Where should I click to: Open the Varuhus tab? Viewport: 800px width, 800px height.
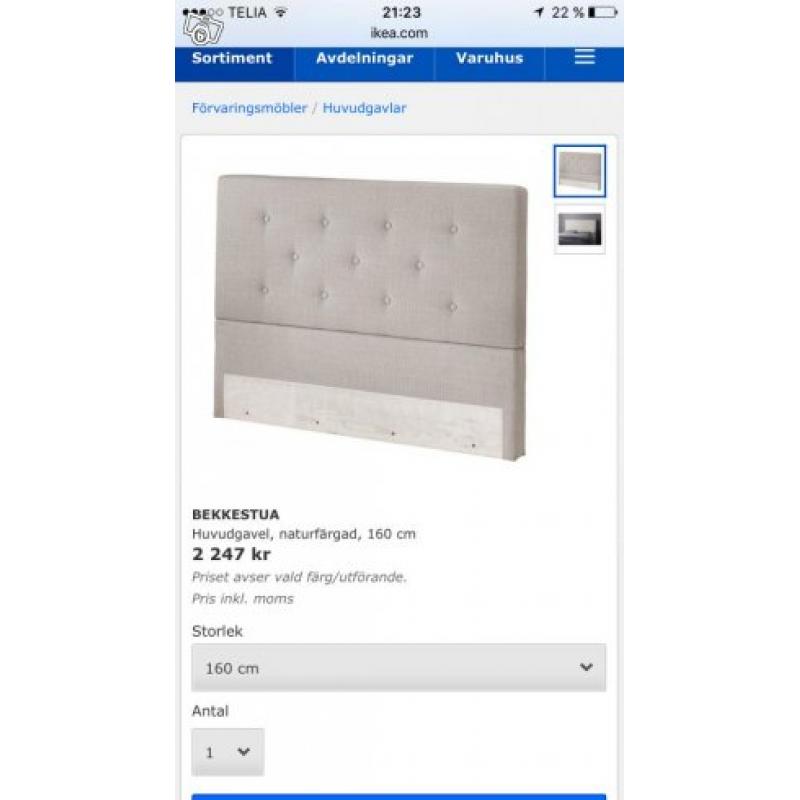pyautogui.click(x=489, y=58)
